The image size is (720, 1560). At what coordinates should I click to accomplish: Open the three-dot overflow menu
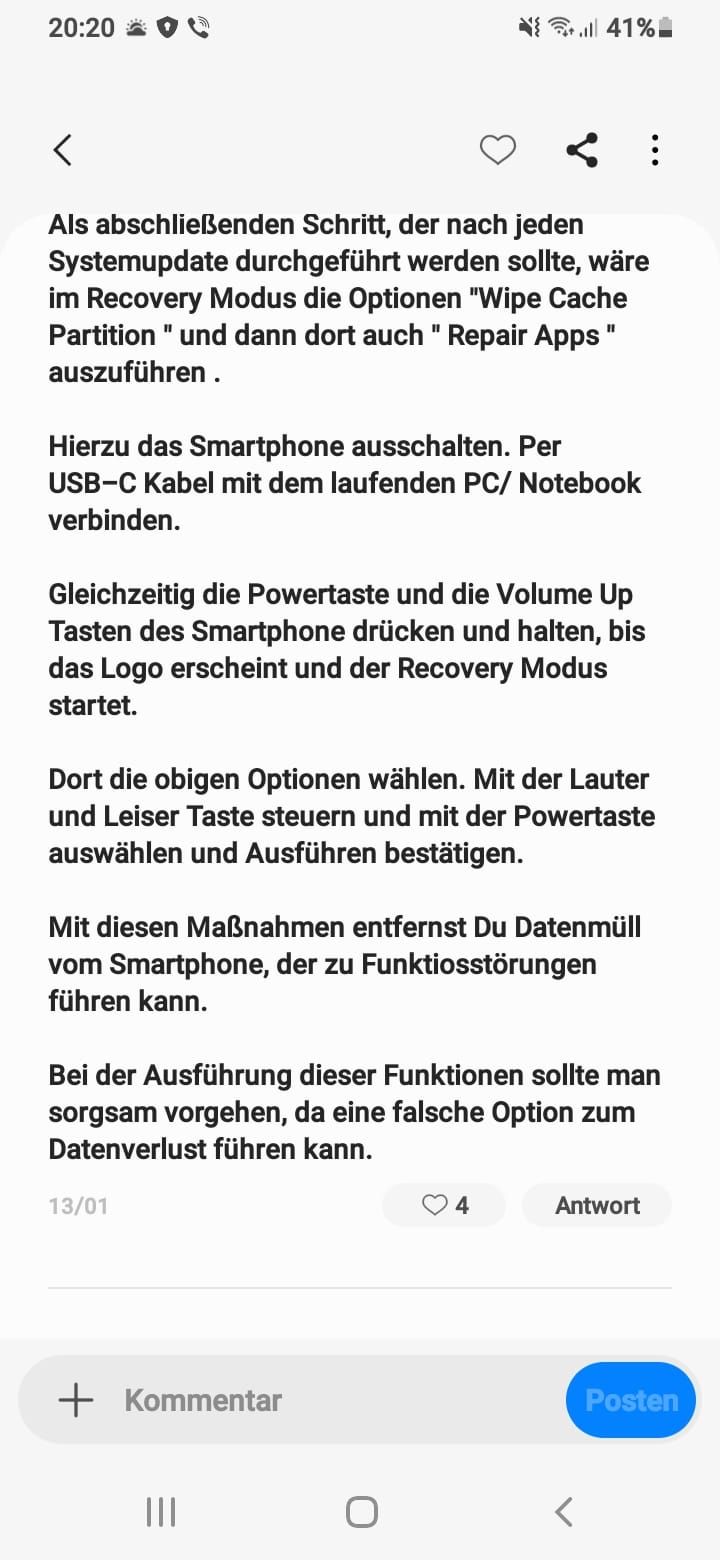(x=655, y=150)
